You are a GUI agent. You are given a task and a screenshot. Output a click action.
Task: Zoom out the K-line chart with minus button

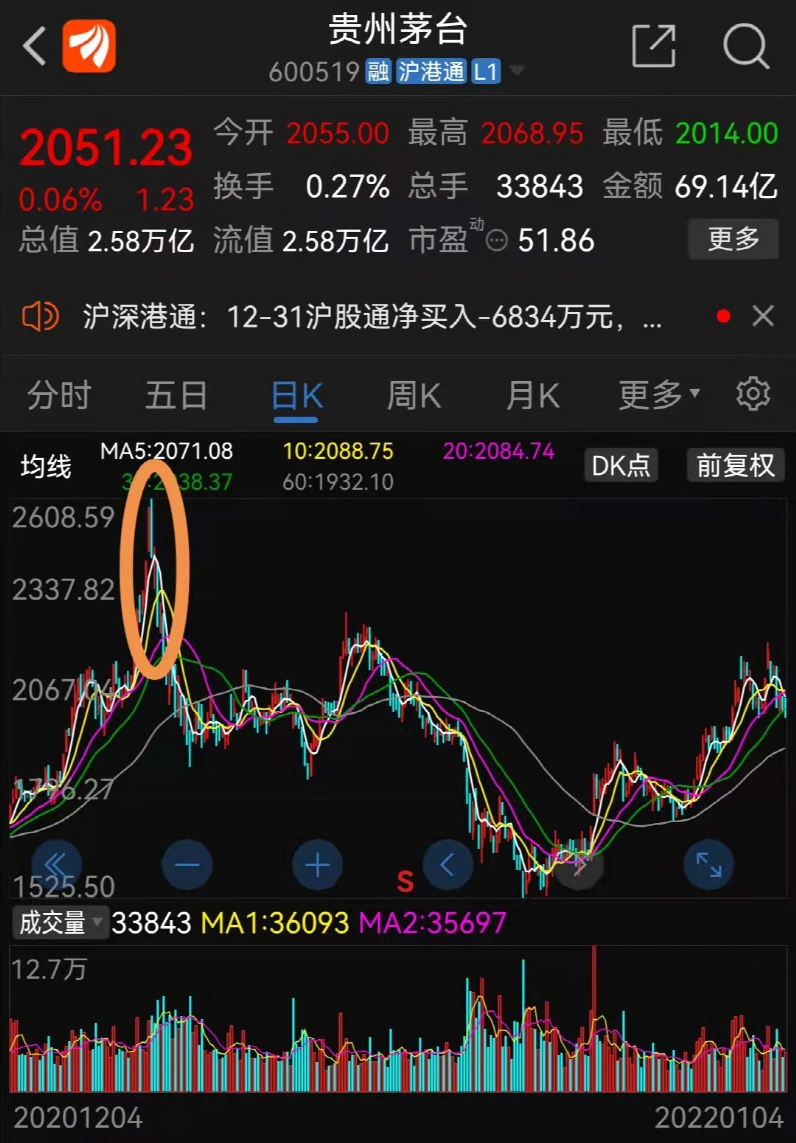187,865
